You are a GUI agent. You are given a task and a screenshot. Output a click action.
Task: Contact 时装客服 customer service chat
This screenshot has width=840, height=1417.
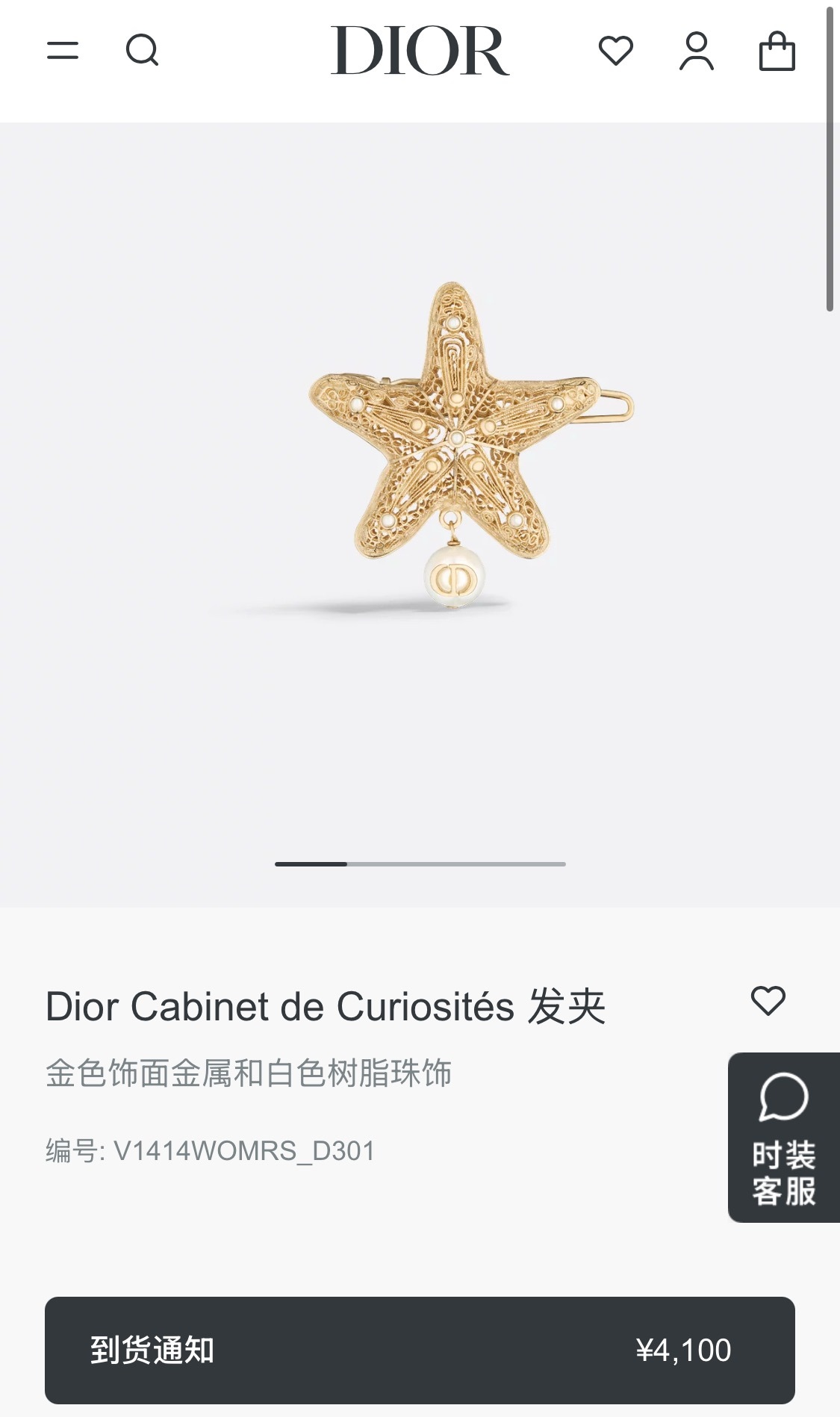783,1137
